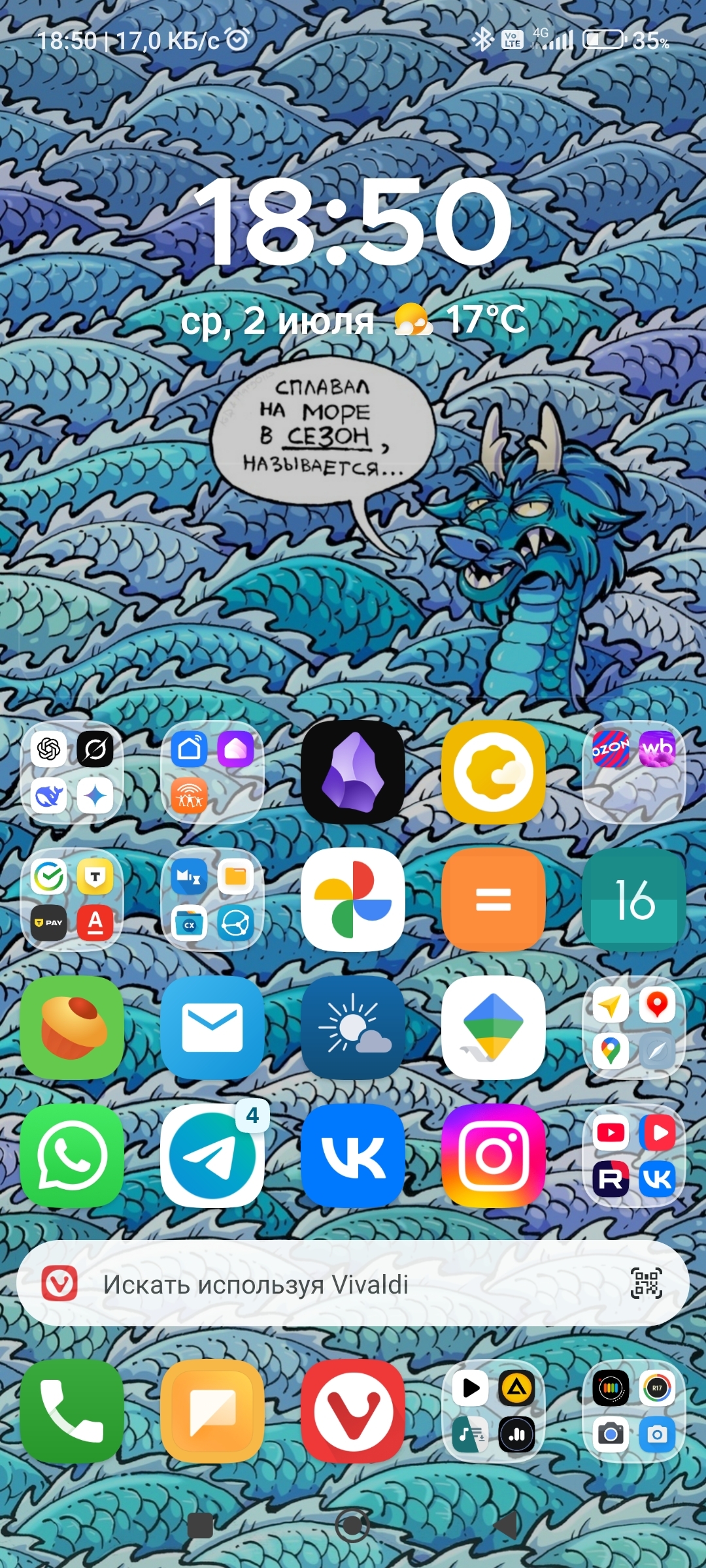
Task: Open Telegram with 4 unread badge
Action: coord(212,1156)
